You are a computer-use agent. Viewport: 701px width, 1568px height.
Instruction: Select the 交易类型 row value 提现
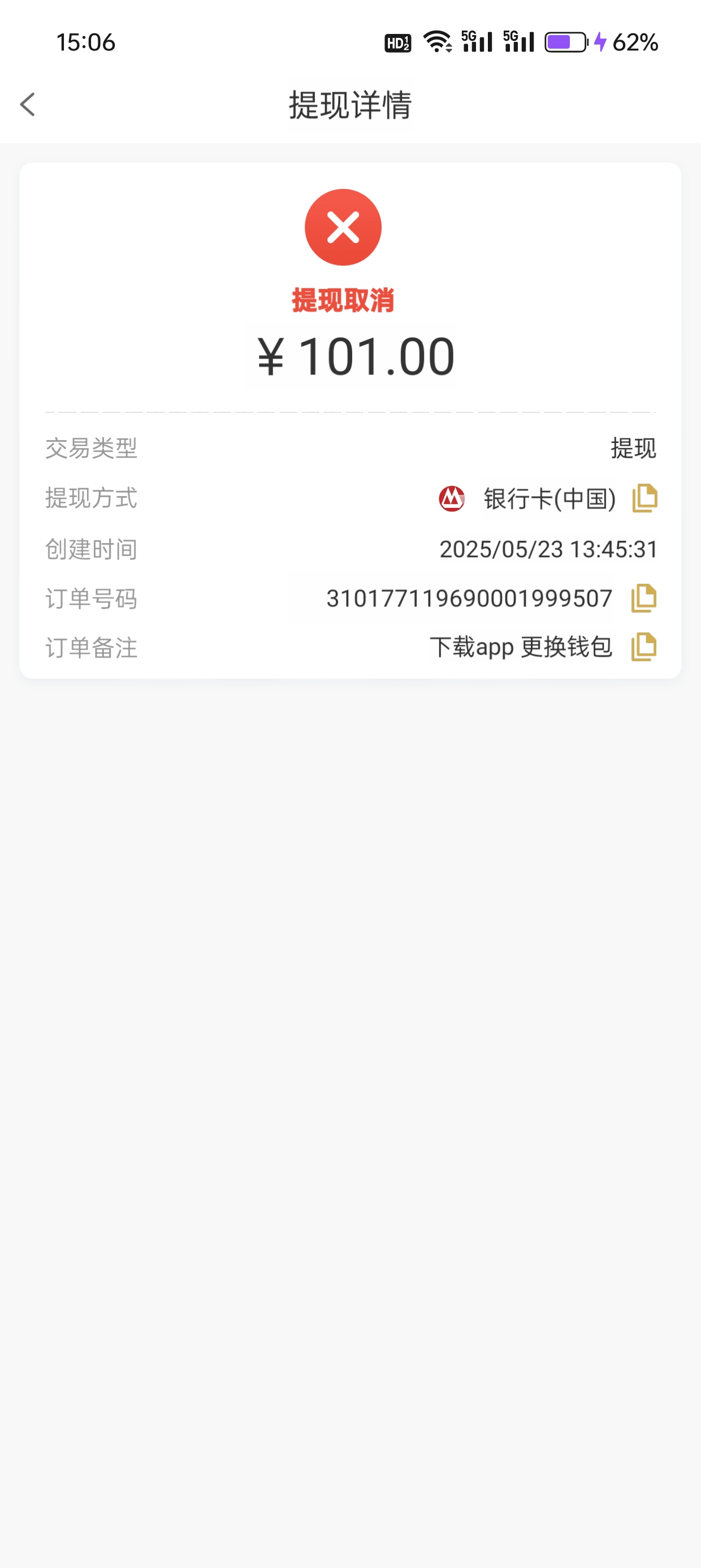[633, 449]
